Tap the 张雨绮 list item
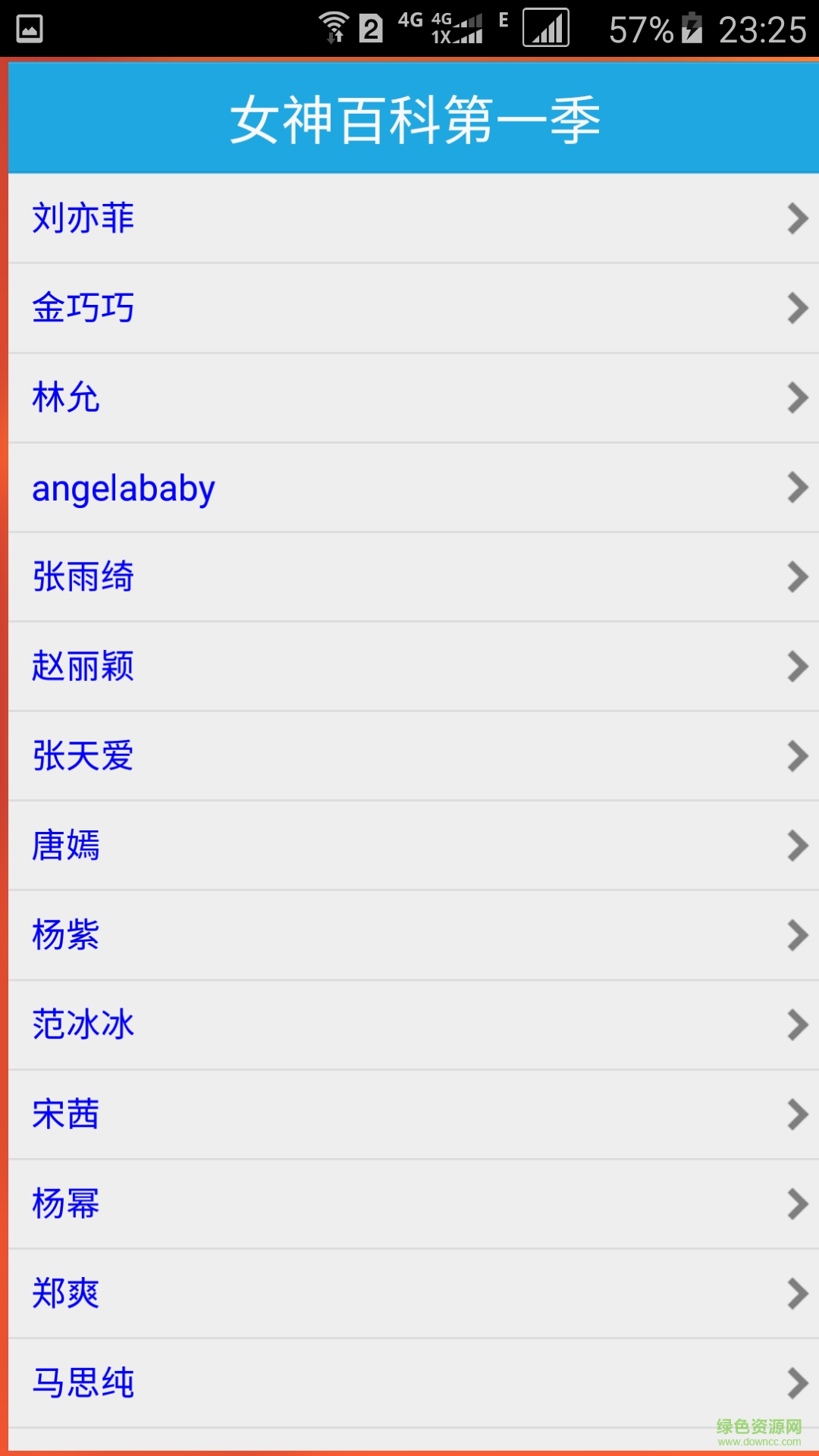The height and width of the screenshot is (1456, 819). click(x=409, y=576)
